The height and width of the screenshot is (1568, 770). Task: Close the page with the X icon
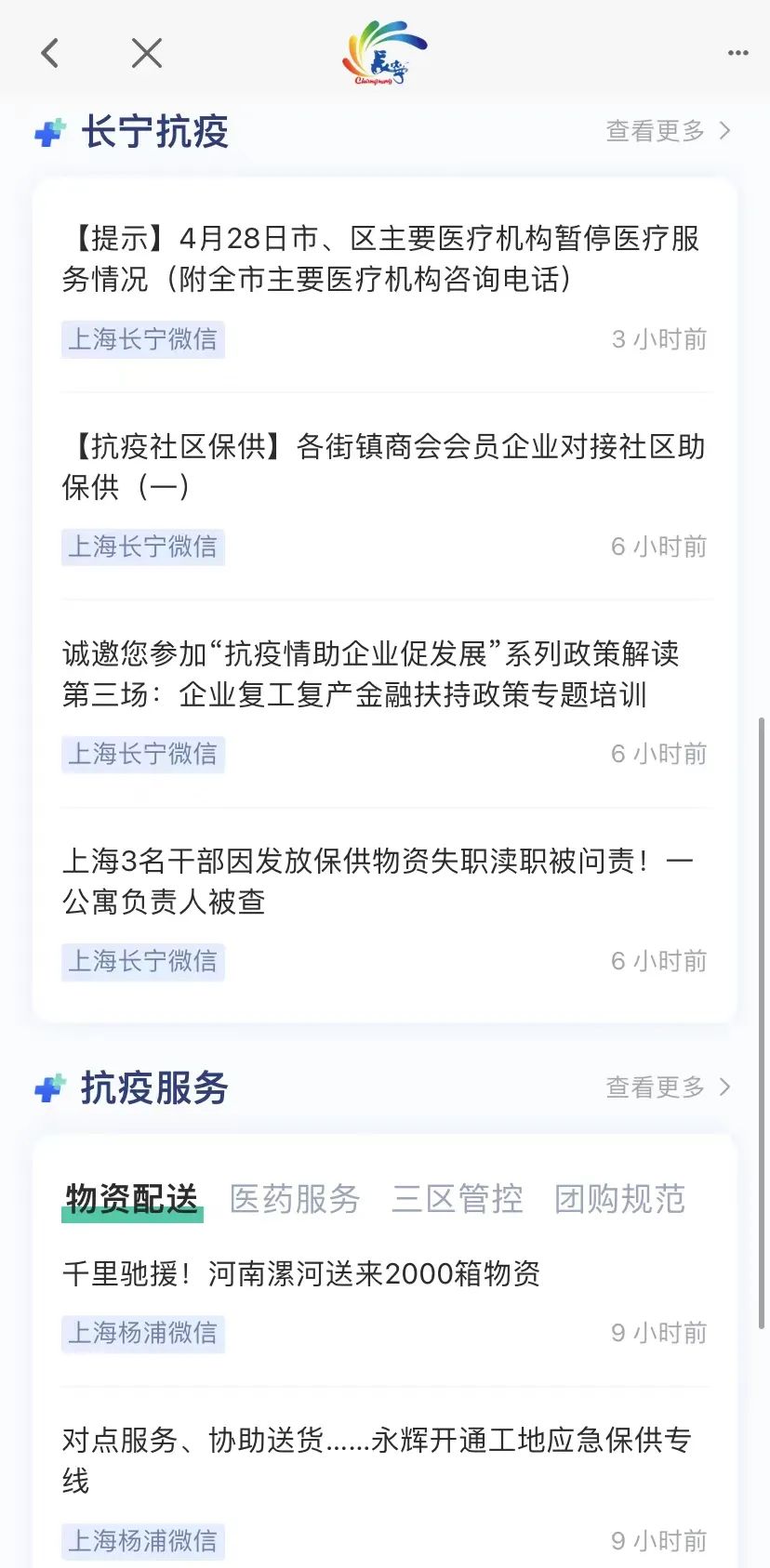[x=147, y=53]
